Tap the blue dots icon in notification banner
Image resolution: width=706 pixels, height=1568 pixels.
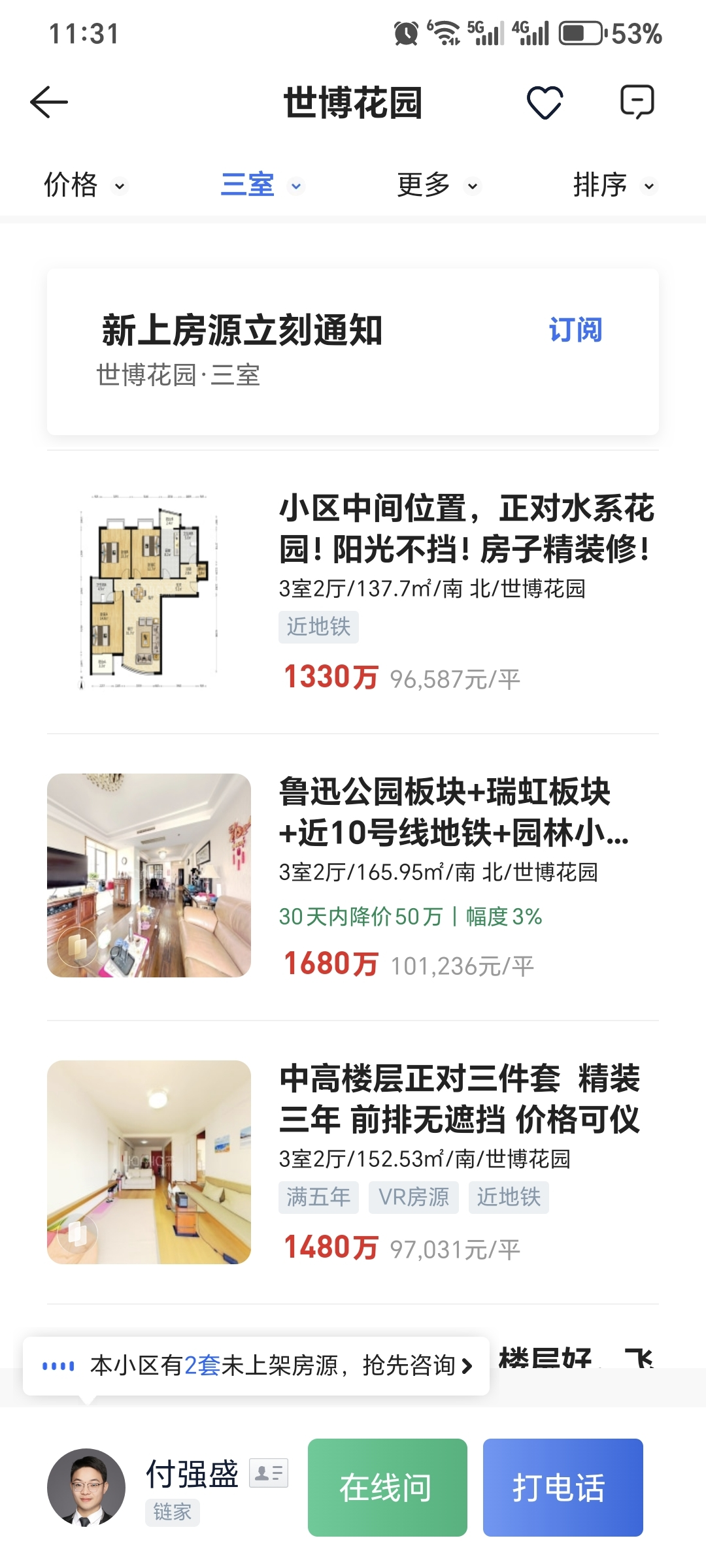[57, 1365]
